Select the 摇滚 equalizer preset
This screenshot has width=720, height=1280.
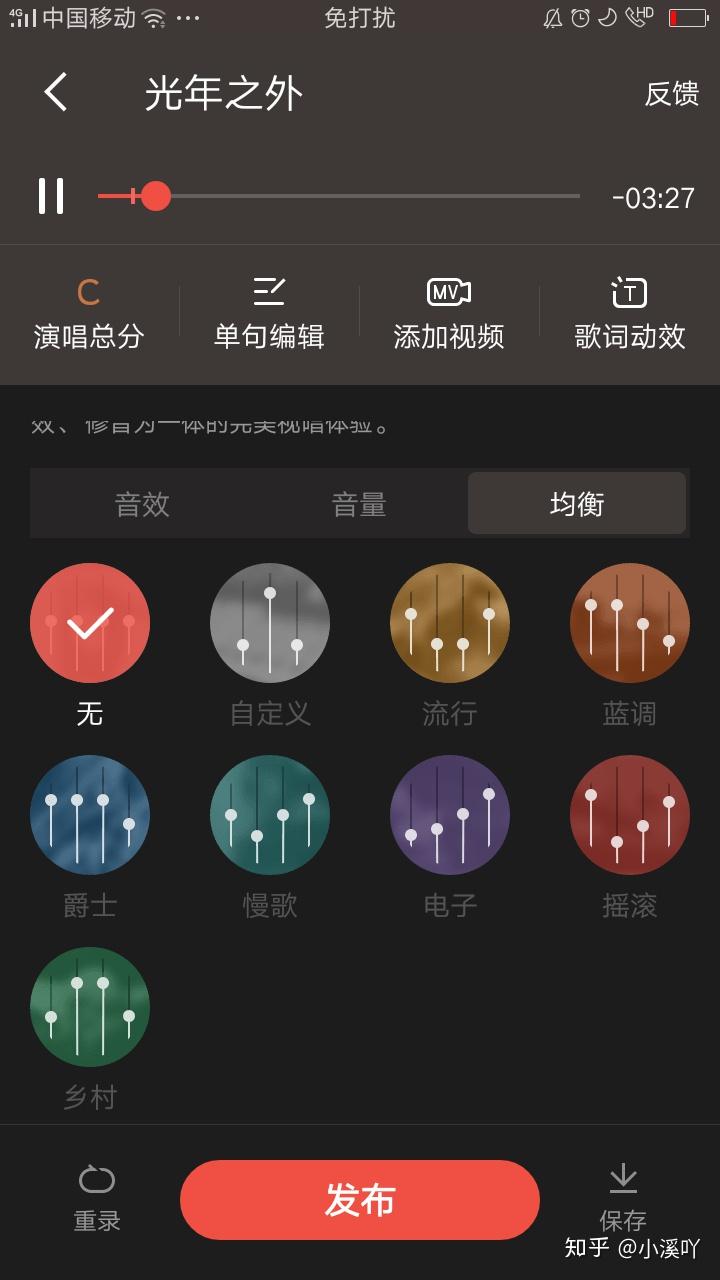tap(629, 814)
